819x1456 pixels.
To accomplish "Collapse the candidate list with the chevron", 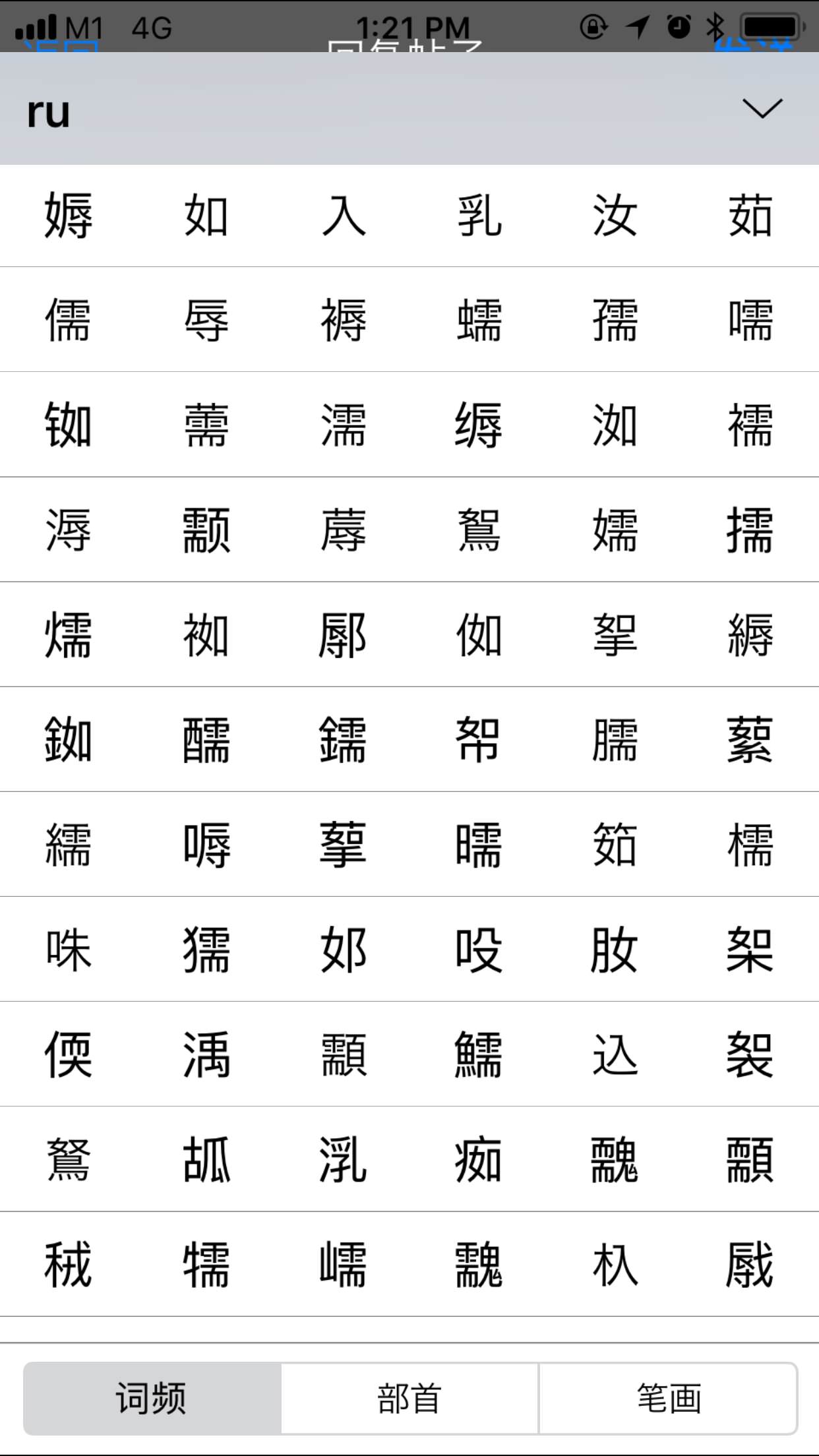I will click(x=762, y=108).
